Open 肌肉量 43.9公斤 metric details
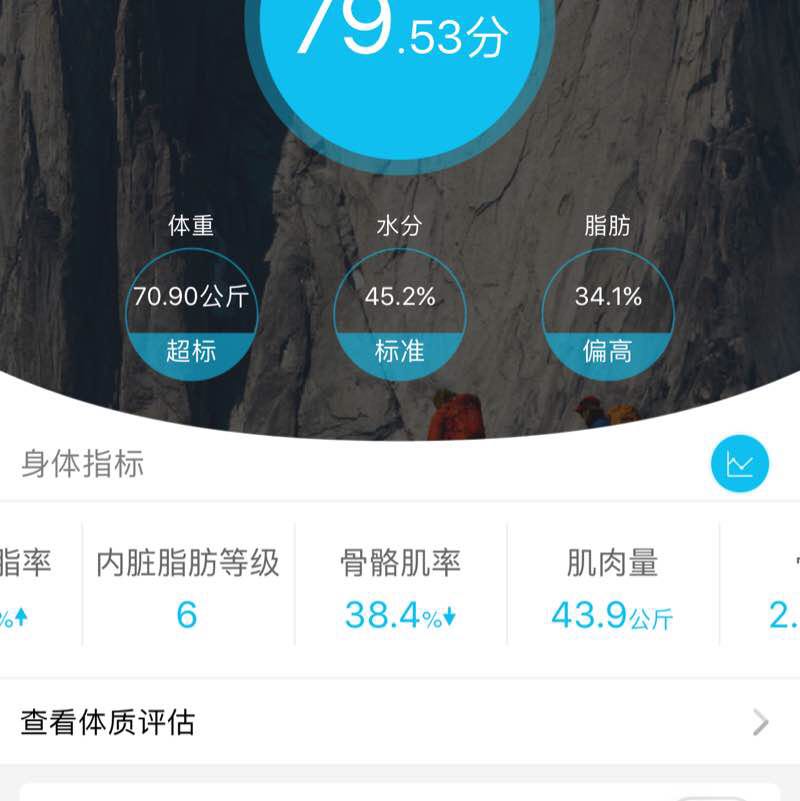 612,590
